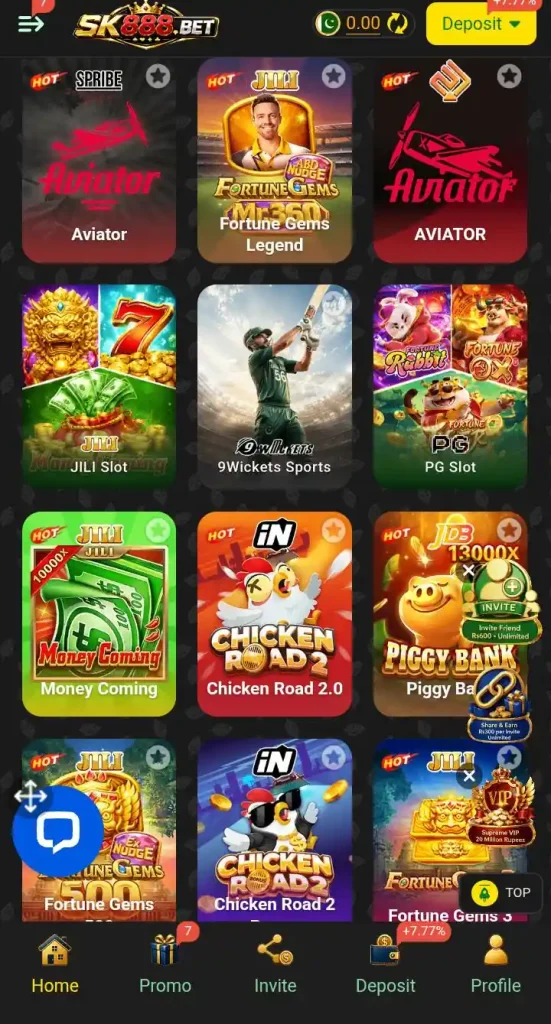Open Chicken Road 2.0 game
The image size is (551, 1024).
click(275, 614)
